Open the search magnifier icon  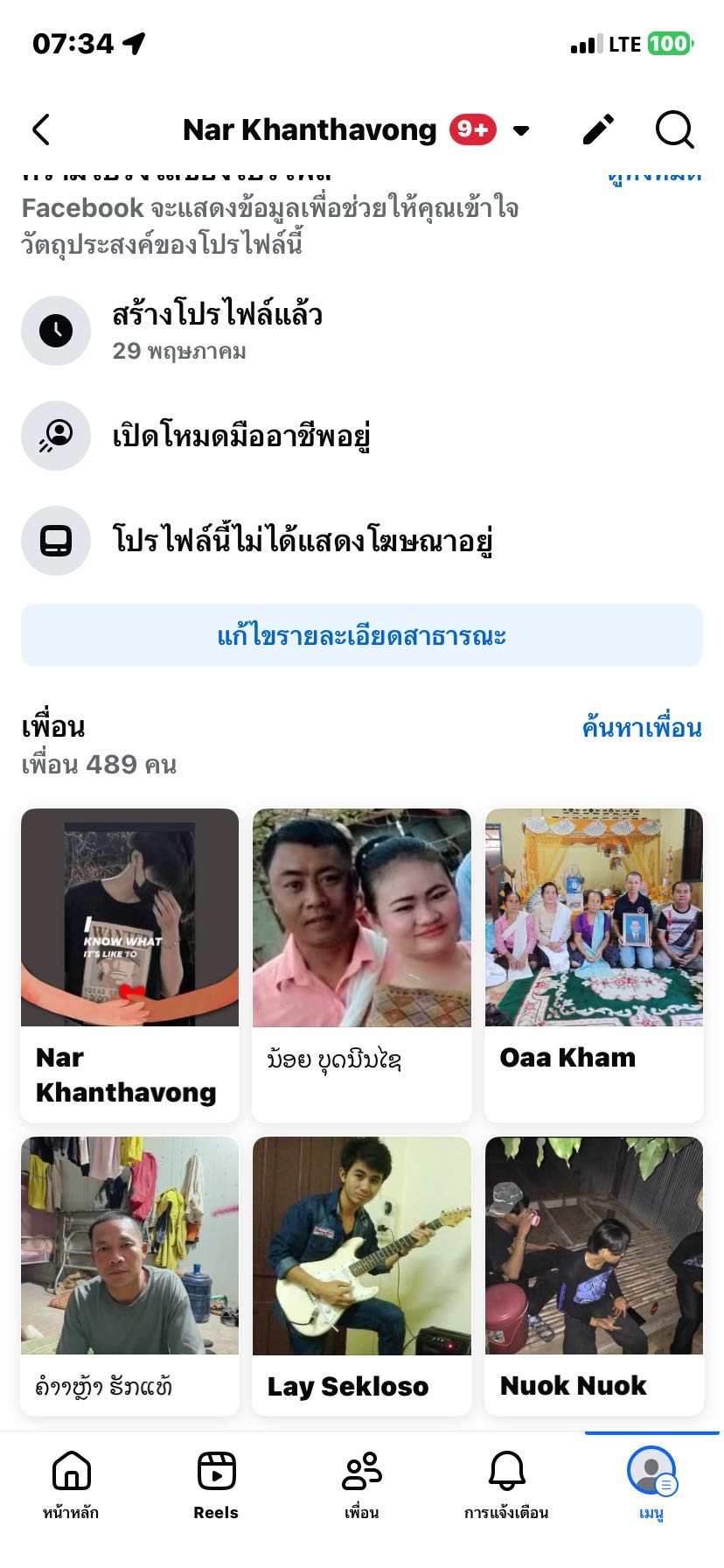674,129
